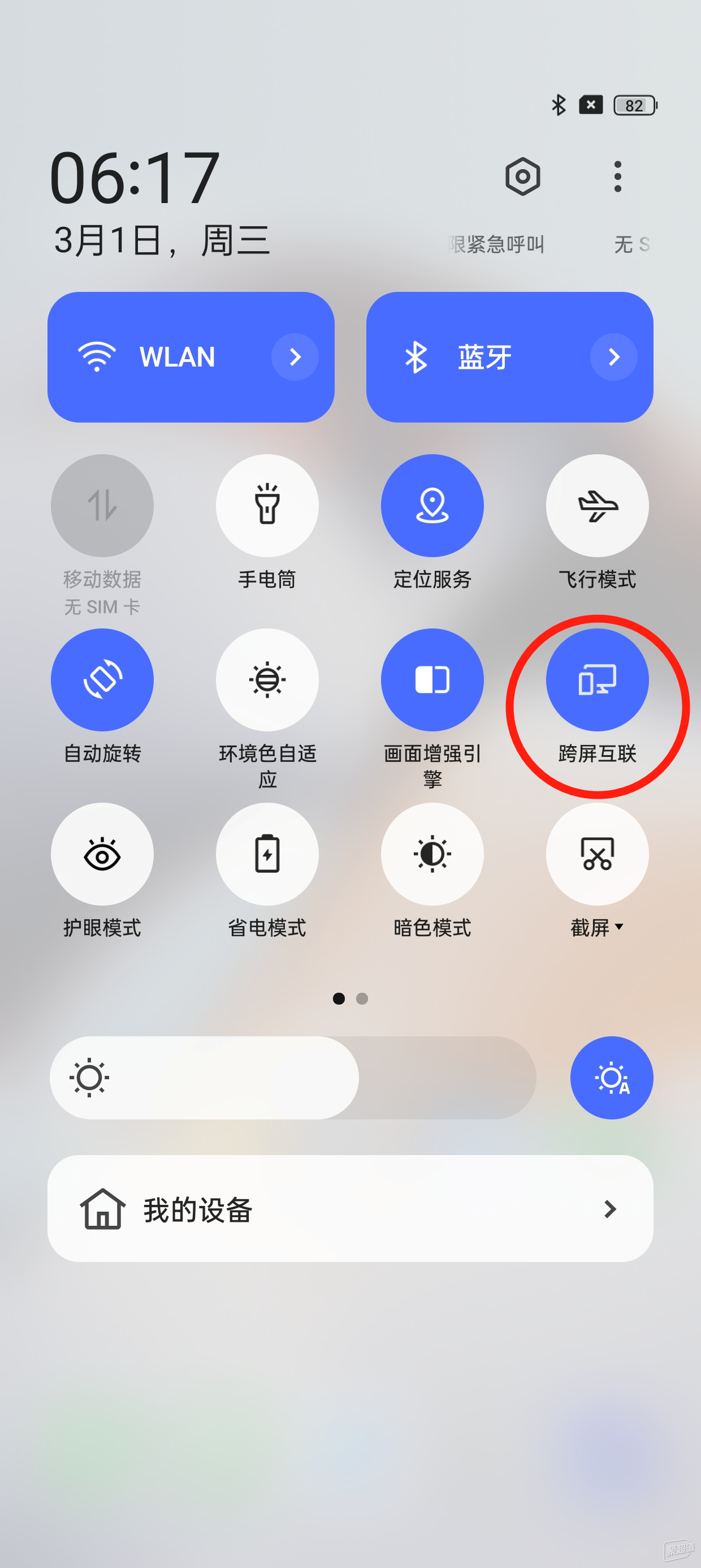Toggle the auto-brightness button
This screenshot has height=1568, width=701.
(611, 1078)
